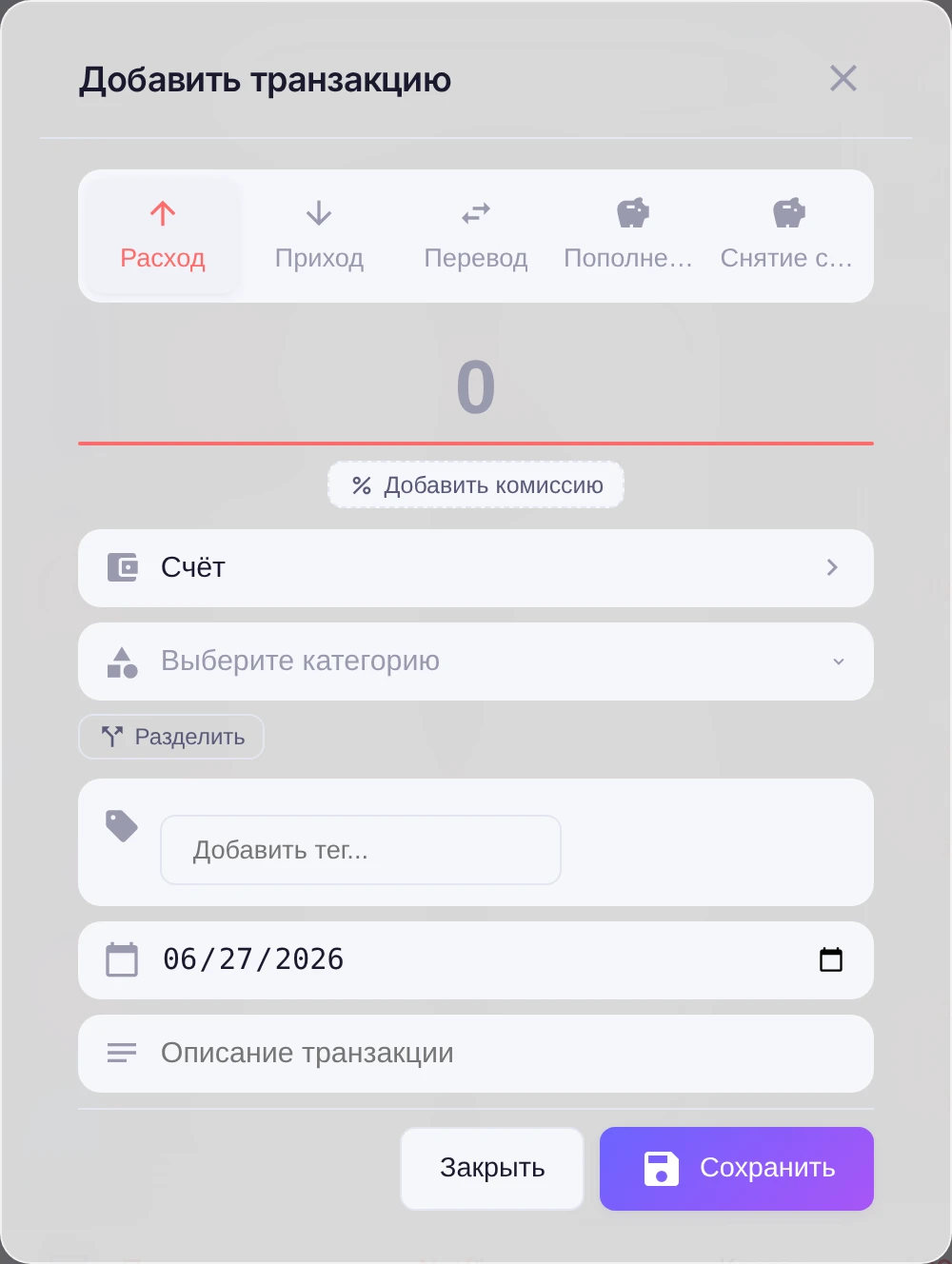The height and width of the screenshot is (1264, 952).
Task: Open the Счёт account selector
Action: (x=476, y=568)
